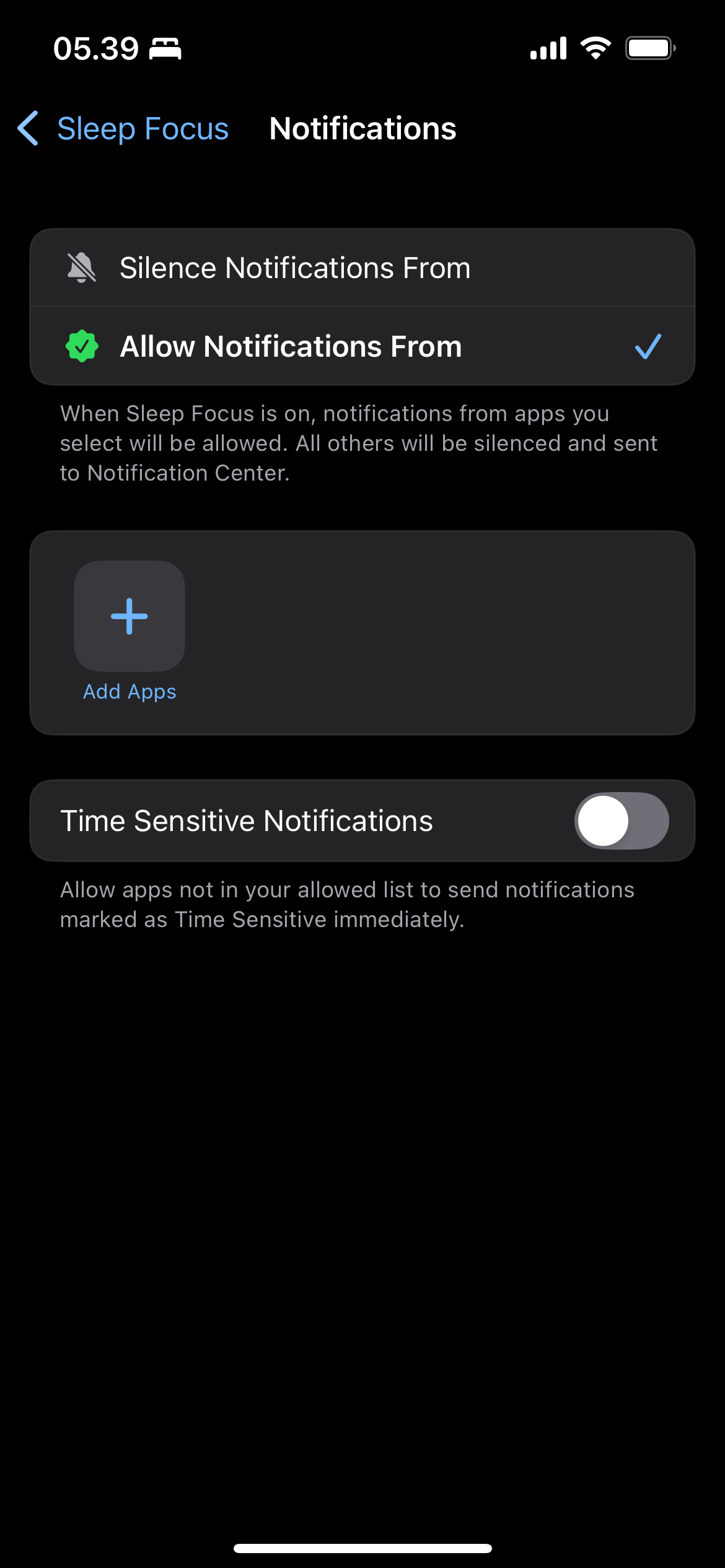Tap the blue checkmark next to Allow Notifications From
This screenshot has height=1568, width=725.
point(648,347)
